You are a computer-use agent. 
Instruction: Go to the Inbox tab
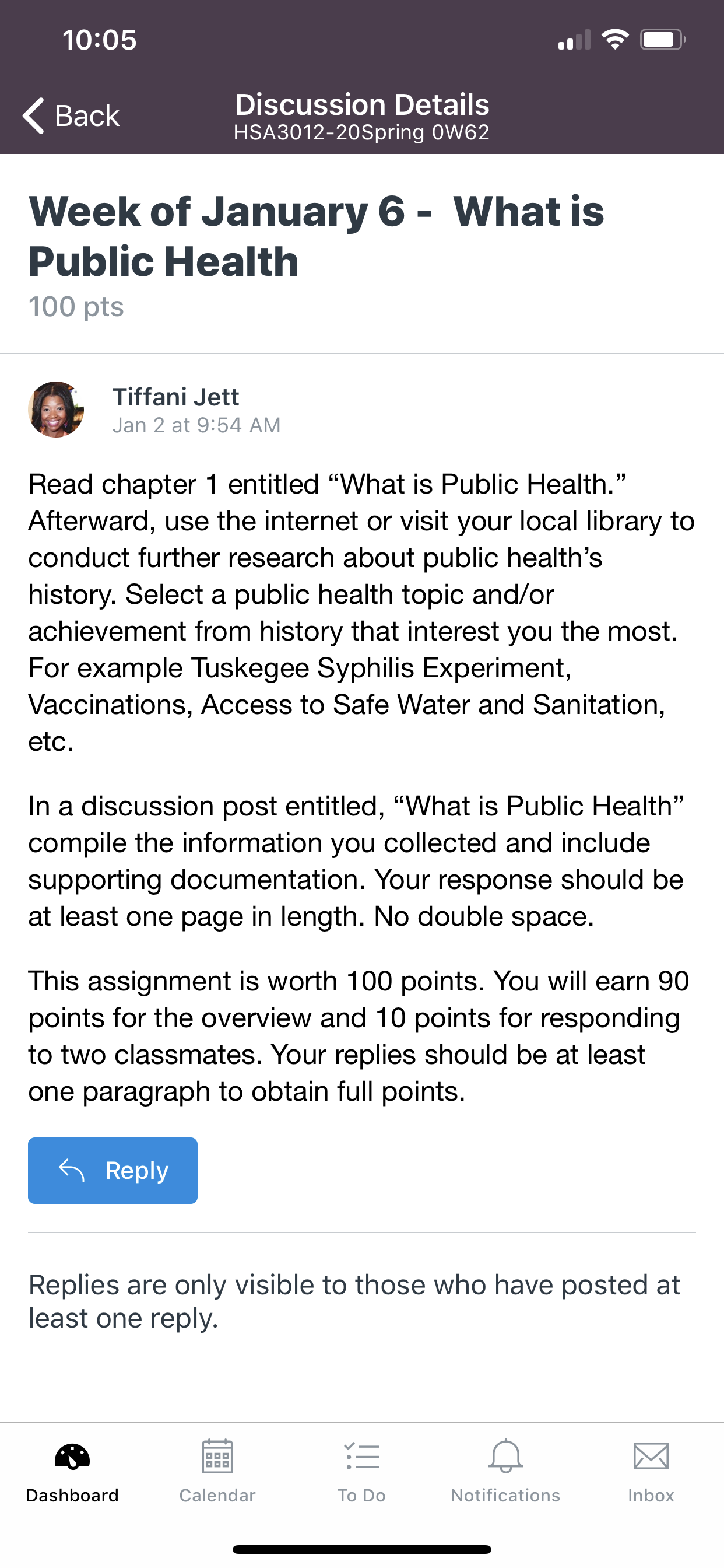click(651, 1471)
